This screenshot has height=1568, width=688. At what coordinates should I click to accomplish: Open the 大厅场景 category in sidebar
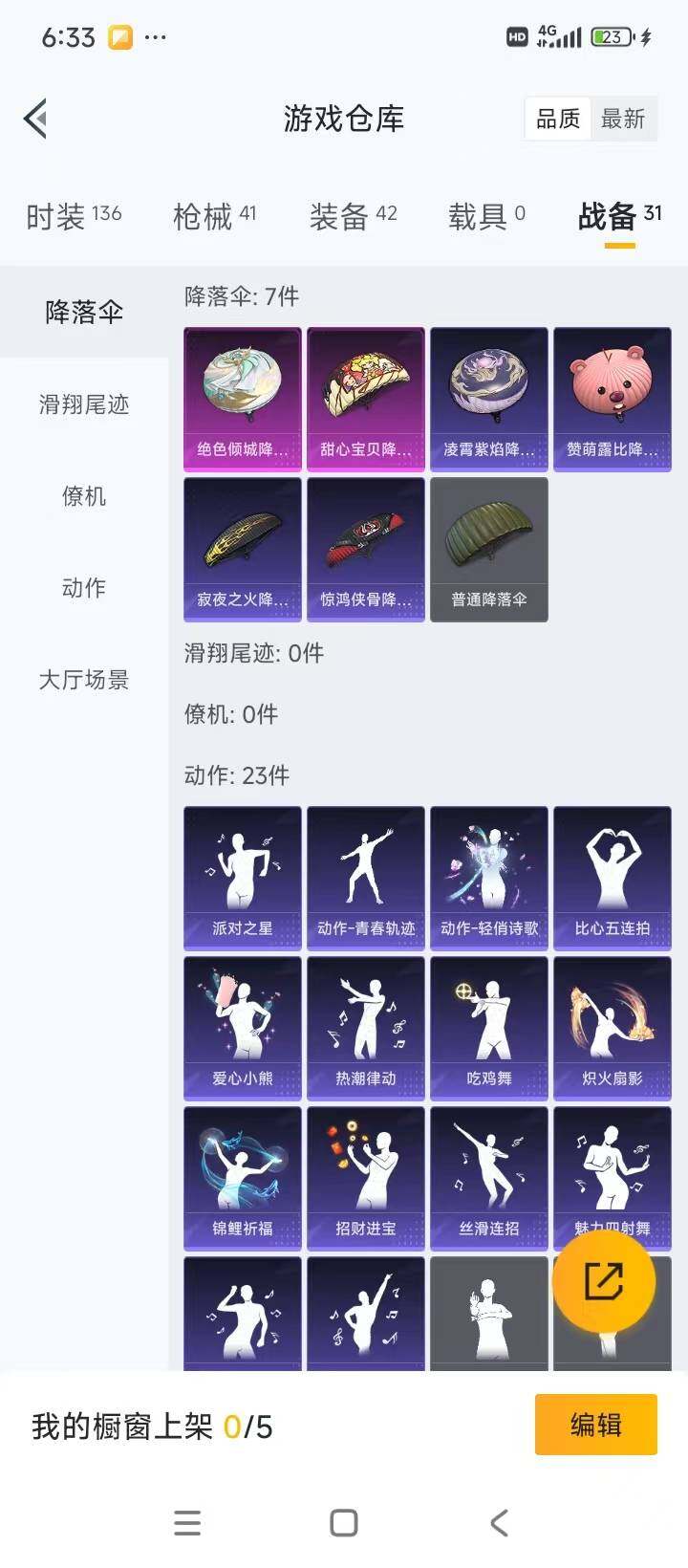(83, 681)
